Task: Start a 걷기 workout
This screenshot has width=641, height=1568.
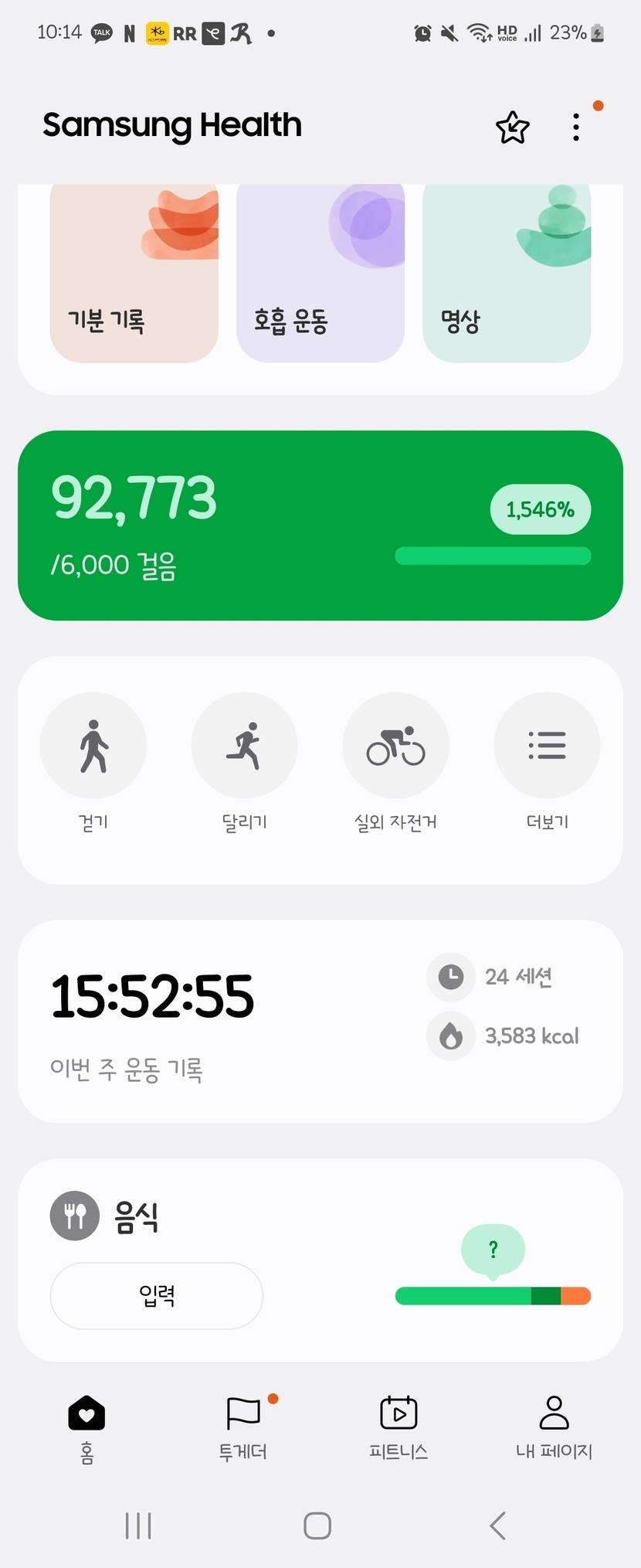Action: pyautogui.click(x=93, y=746)
